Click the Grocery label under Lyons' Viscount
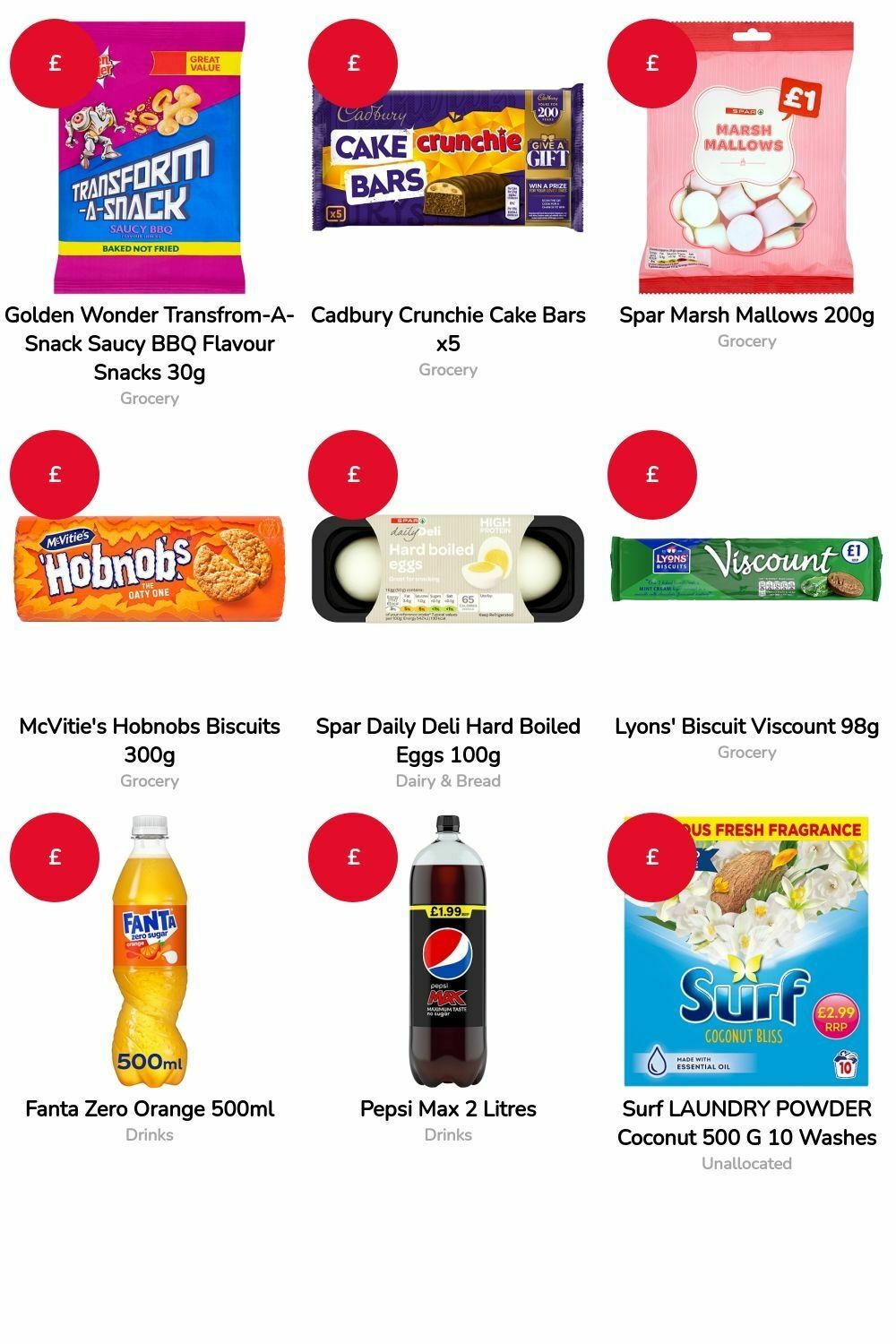Screen dimensions: 896x1344 pos(746,753)
